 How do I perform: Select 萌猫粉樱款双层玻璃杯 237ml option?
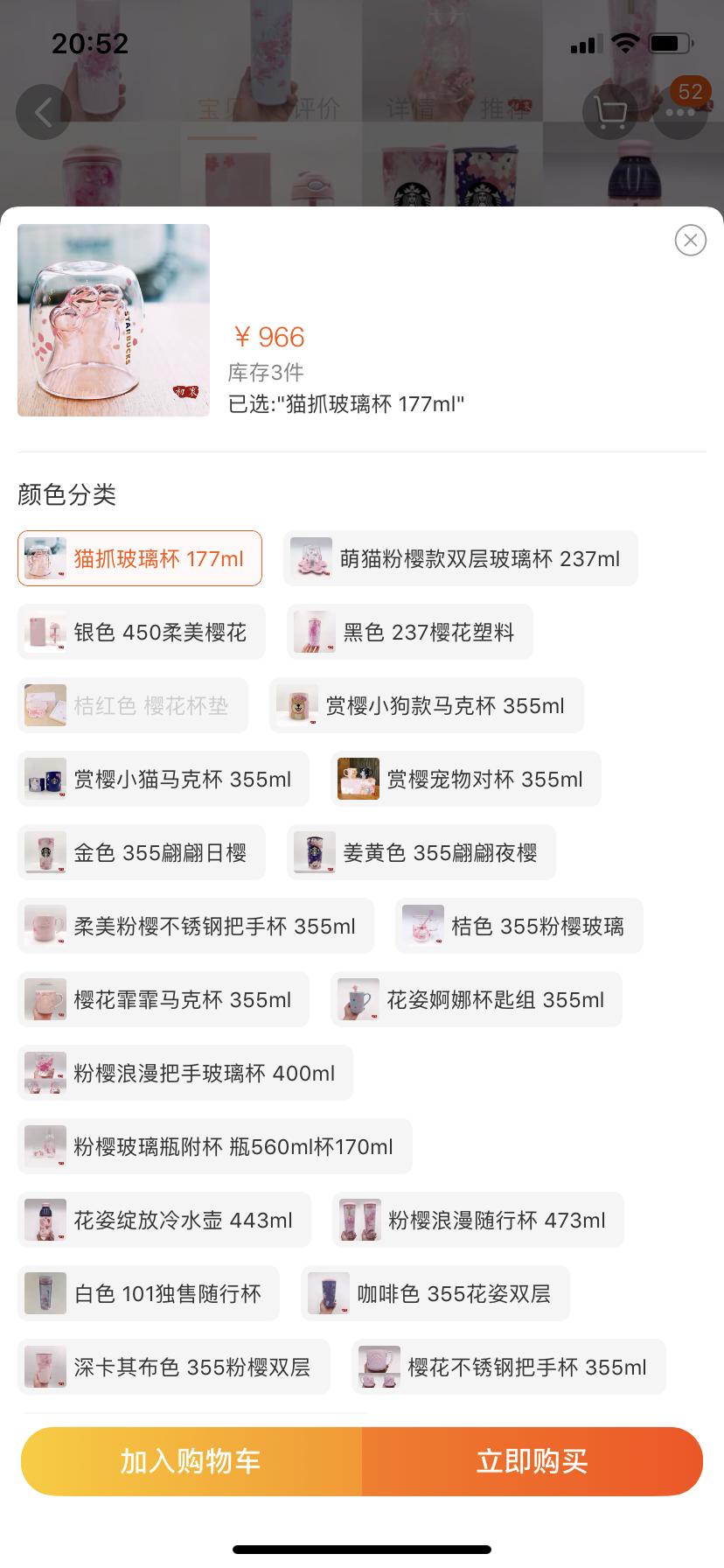click(x=460, y=558)
